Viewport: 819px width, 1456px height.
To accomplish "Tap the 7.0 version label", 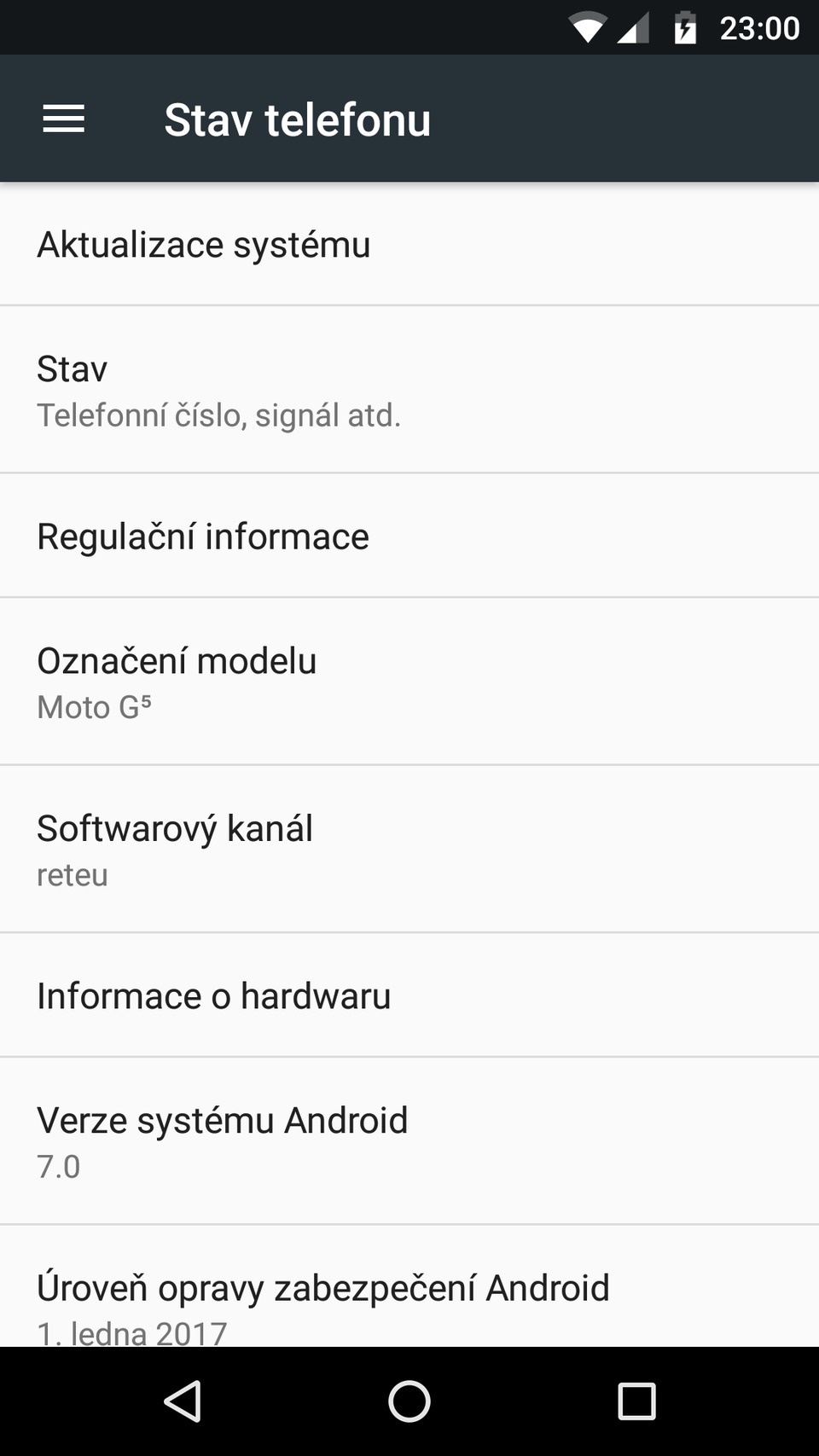I will (x=57, y=1165).
